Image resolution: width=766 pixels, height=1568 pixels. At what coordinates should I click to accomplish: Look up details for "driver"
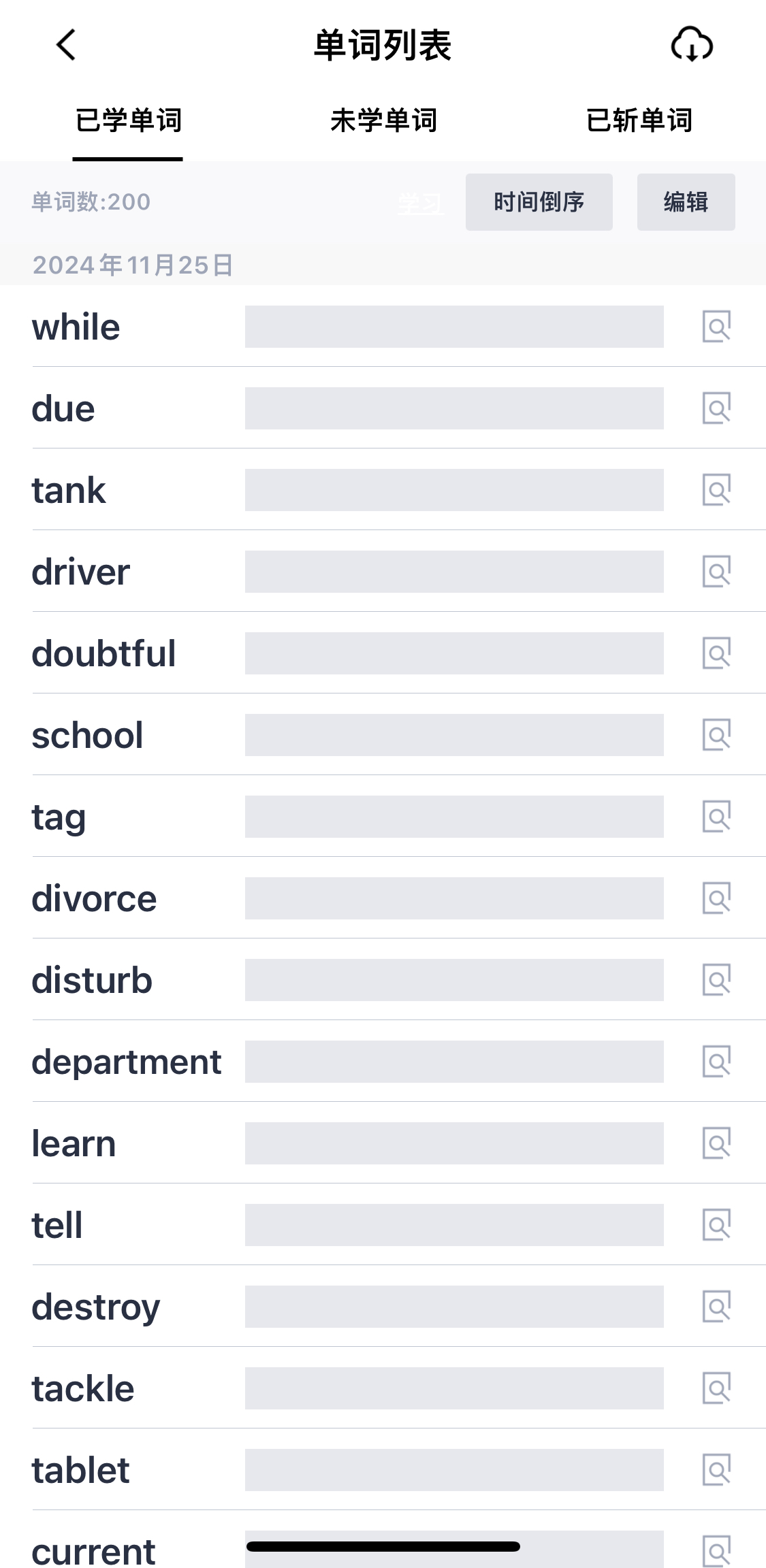click(716, 572)
